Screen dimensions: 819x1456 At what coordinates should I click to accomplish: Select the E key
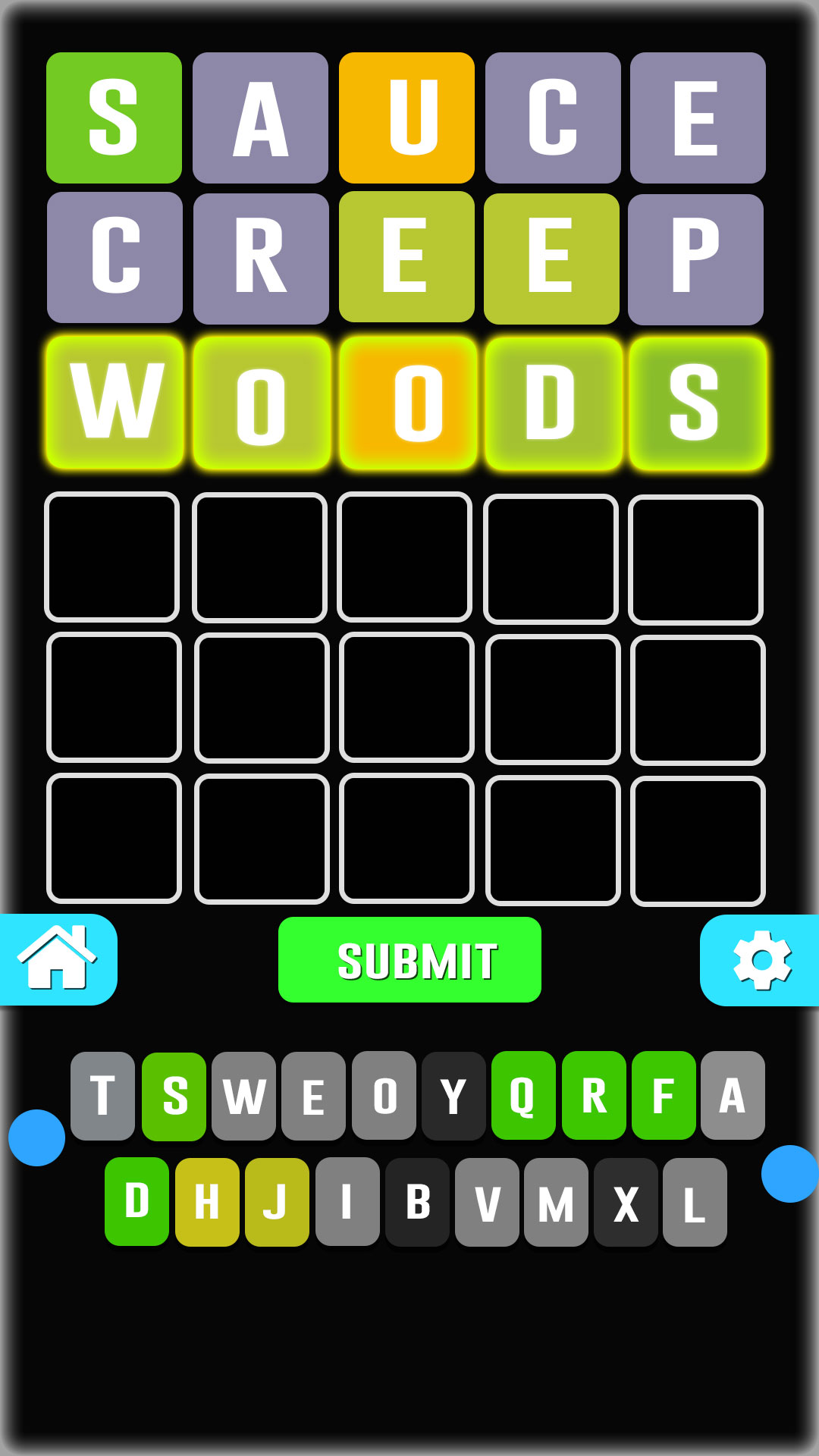pos(313,1096)
